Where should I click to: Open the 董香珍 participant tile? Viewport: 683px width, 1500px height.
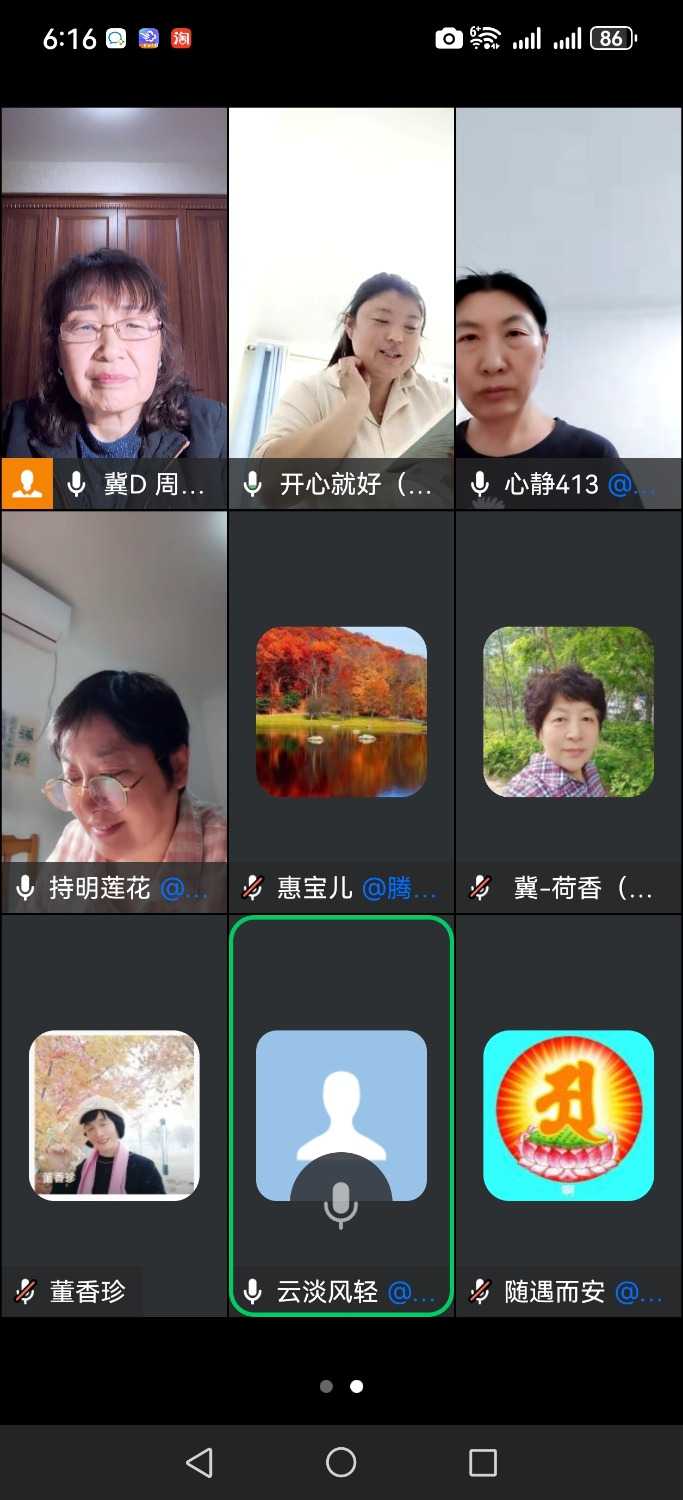coord(114,1115)
